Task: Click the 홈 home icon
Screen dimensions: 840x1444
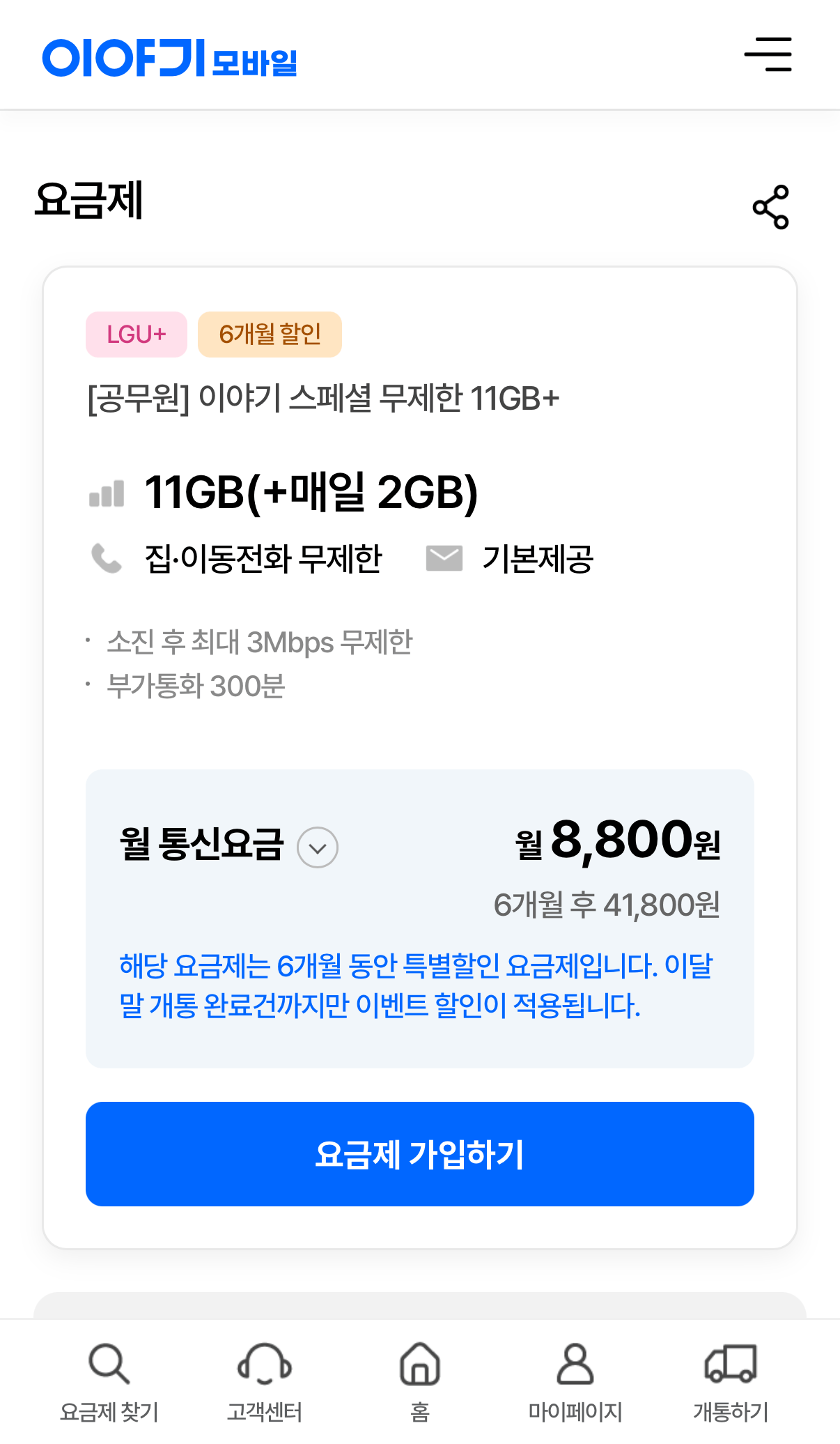Action: point(419,1362)
